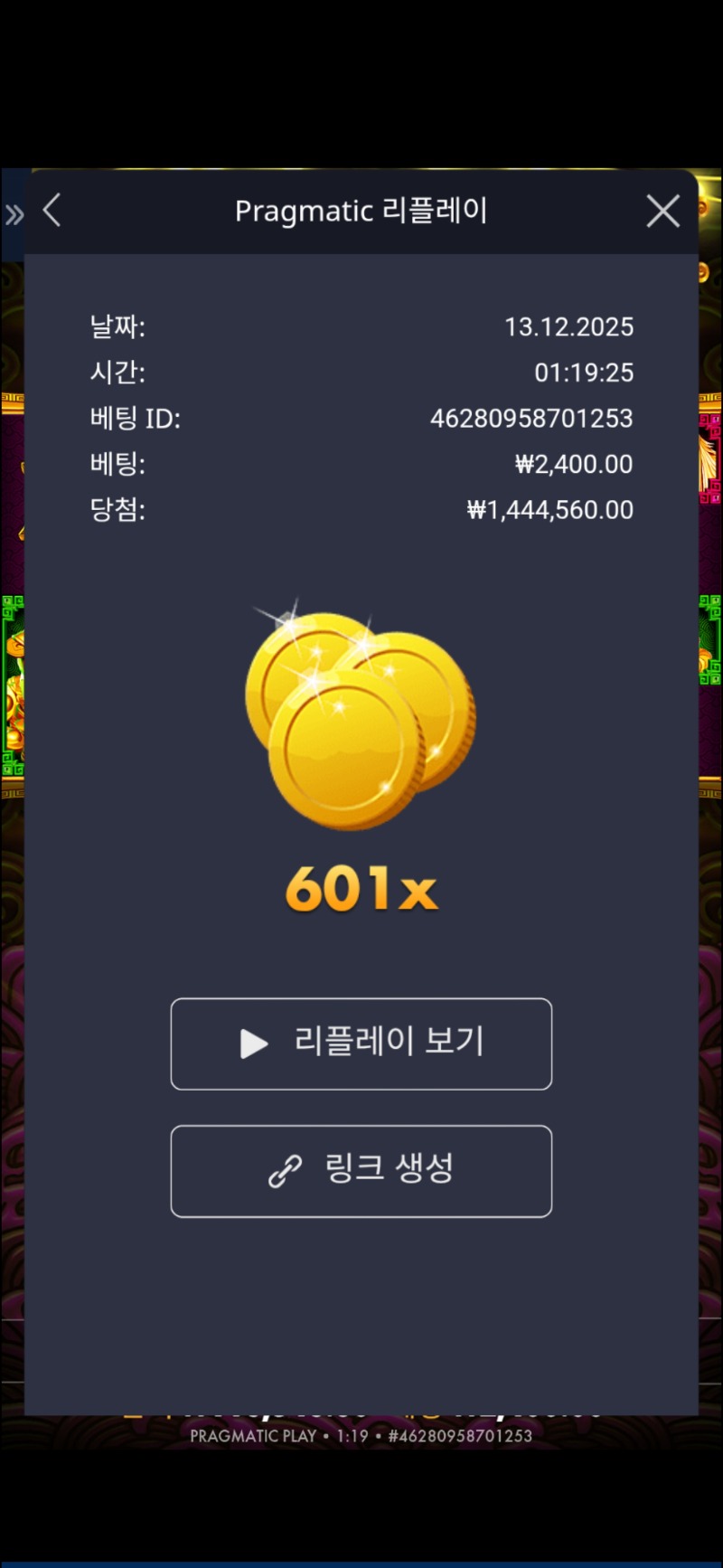Collapse the replay dialog using the back chevron

[52, 210]
